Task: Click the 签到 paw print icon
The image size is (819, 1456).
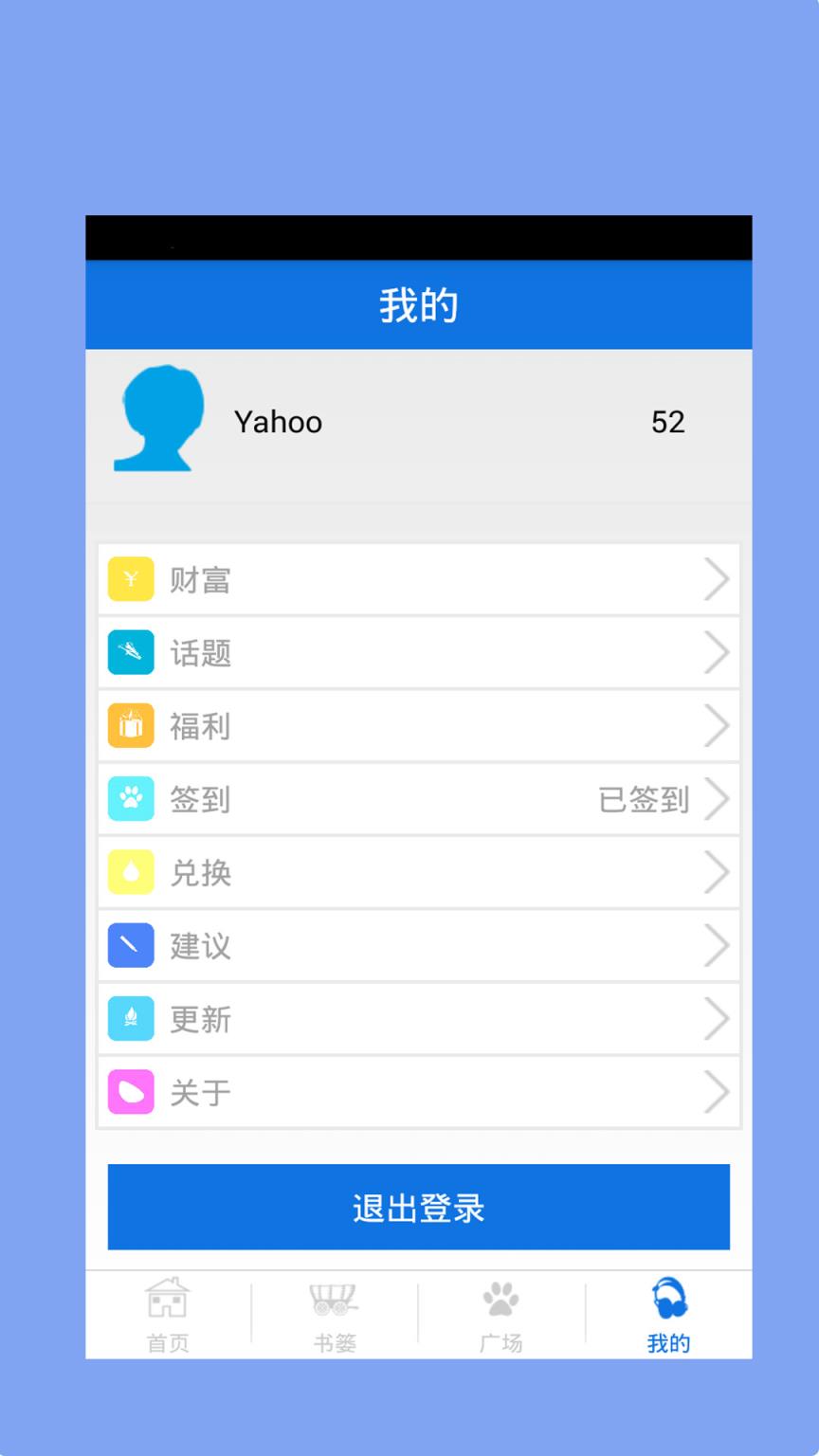Action: [131, 799]
